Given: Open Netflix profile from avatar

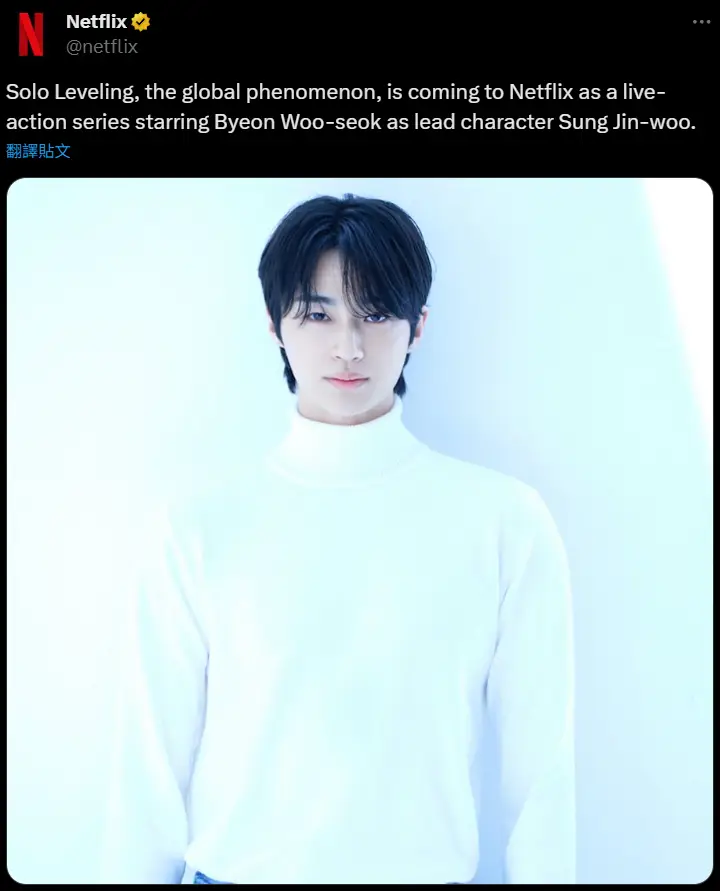Looking at the screenshot, I should click(31, 34).
